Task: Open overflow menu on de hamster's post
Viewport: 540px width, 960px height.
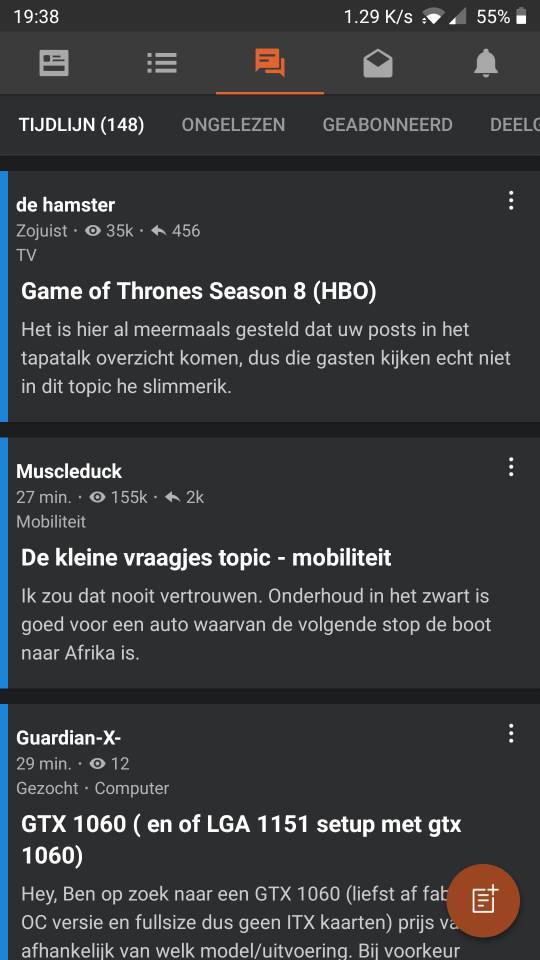Action: tap(511, 201)
